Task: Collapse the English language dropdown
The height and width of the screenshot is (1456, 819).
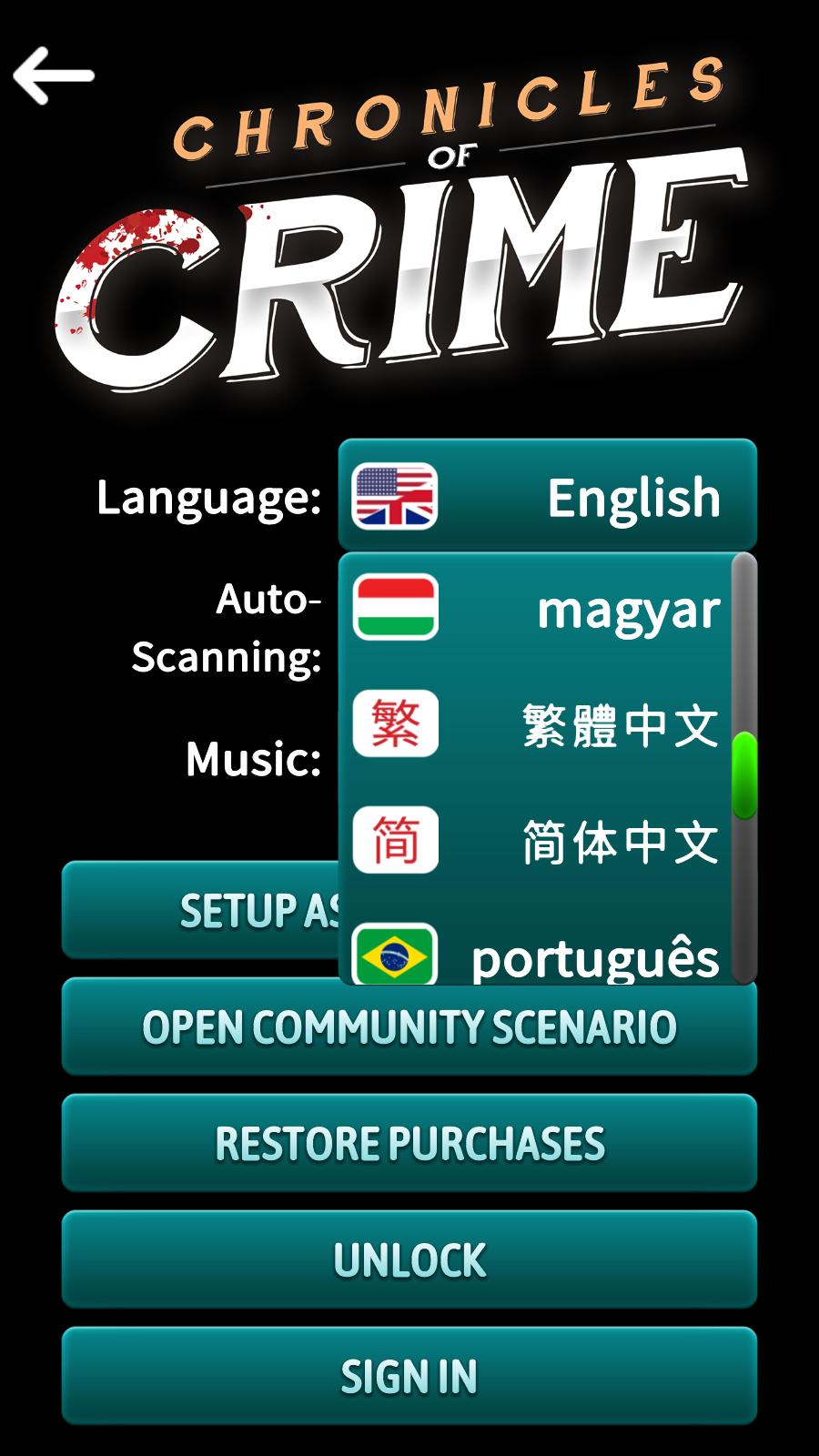Action: point(547,496)
